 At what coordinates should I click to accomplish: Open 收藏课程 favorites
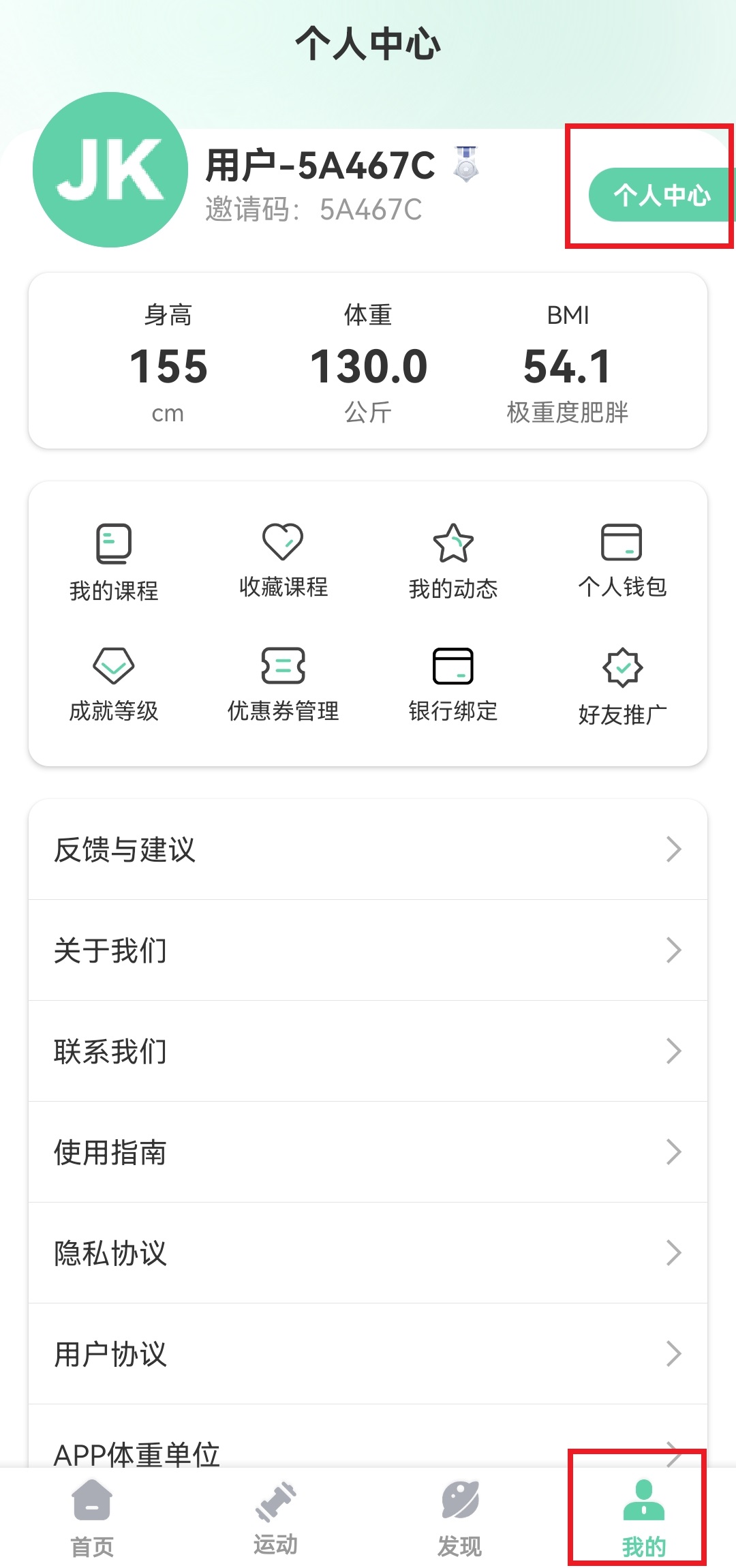pyautogui.click(x=283, y=559)
